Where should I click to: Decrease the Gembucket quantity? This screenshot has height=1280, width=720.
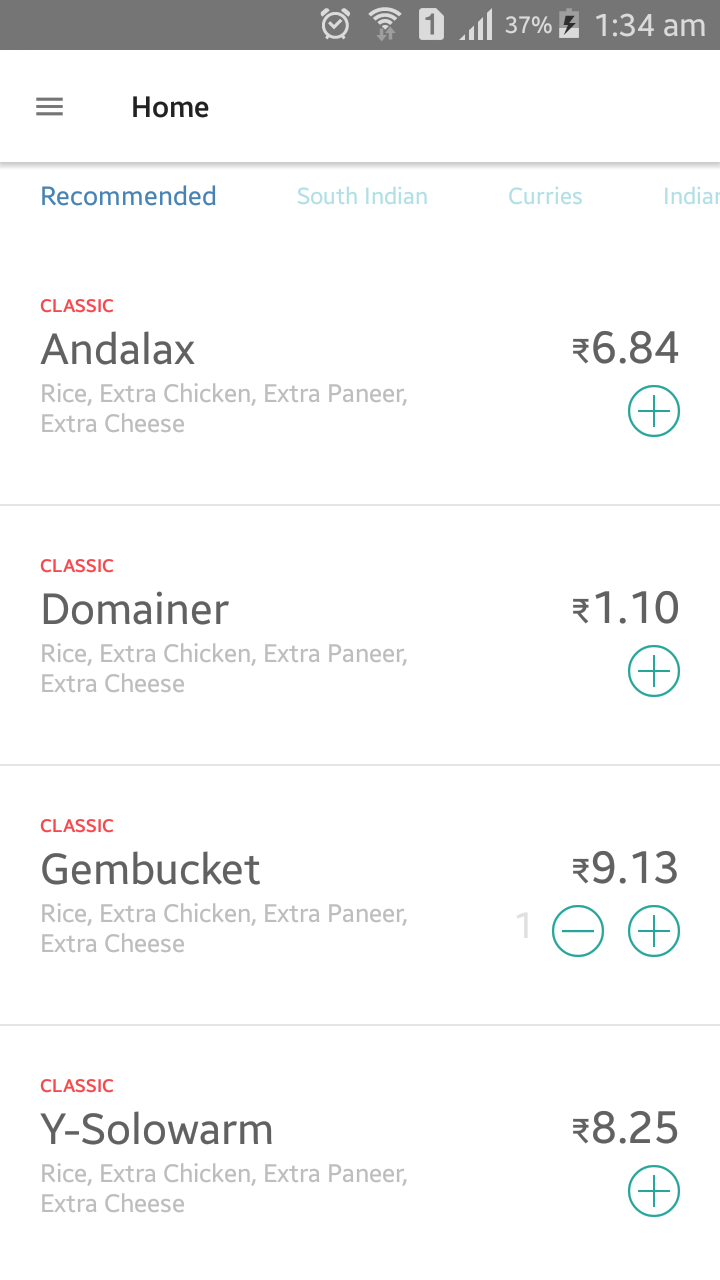tap(578, 931)
